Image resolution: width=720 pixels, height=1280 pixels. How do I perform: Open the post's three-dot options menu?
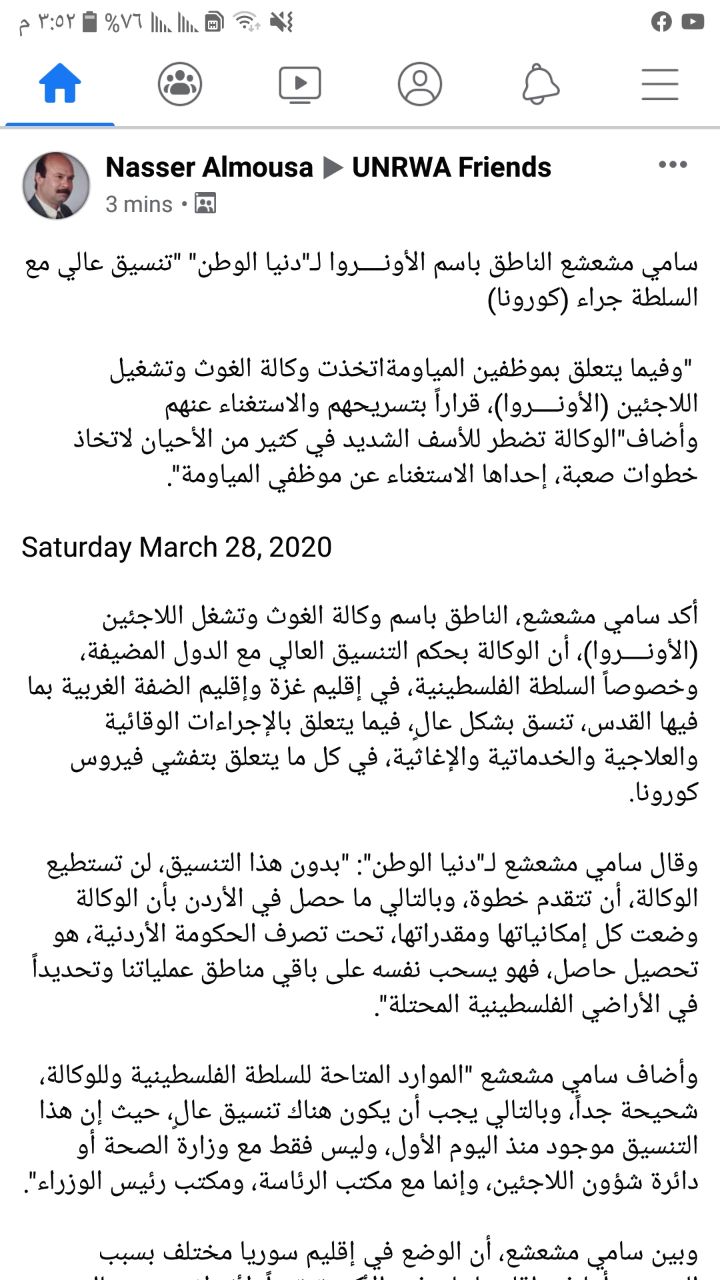pyautogui.click(x=671, y=165)
